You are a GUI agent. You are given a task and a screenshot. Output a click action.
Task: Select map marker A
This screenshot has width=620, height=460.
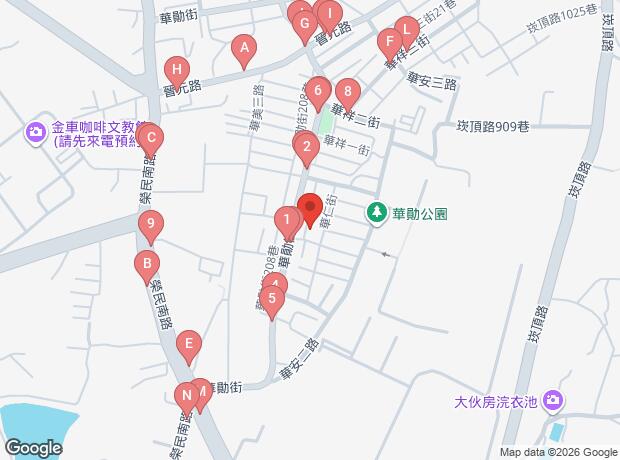(242, 46)
